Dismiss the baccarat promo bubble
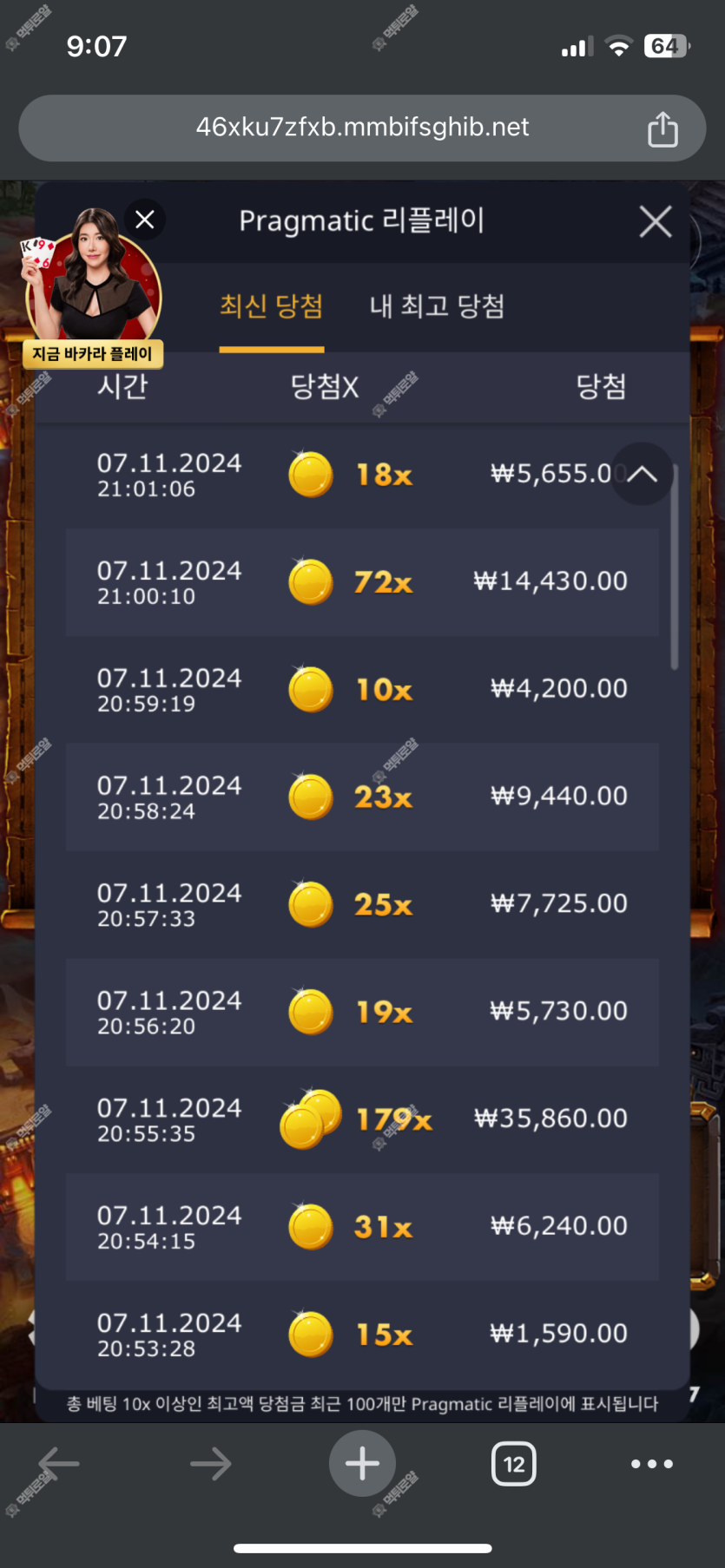This screenshot has height=1568, width=725. [x=145, y=220]
